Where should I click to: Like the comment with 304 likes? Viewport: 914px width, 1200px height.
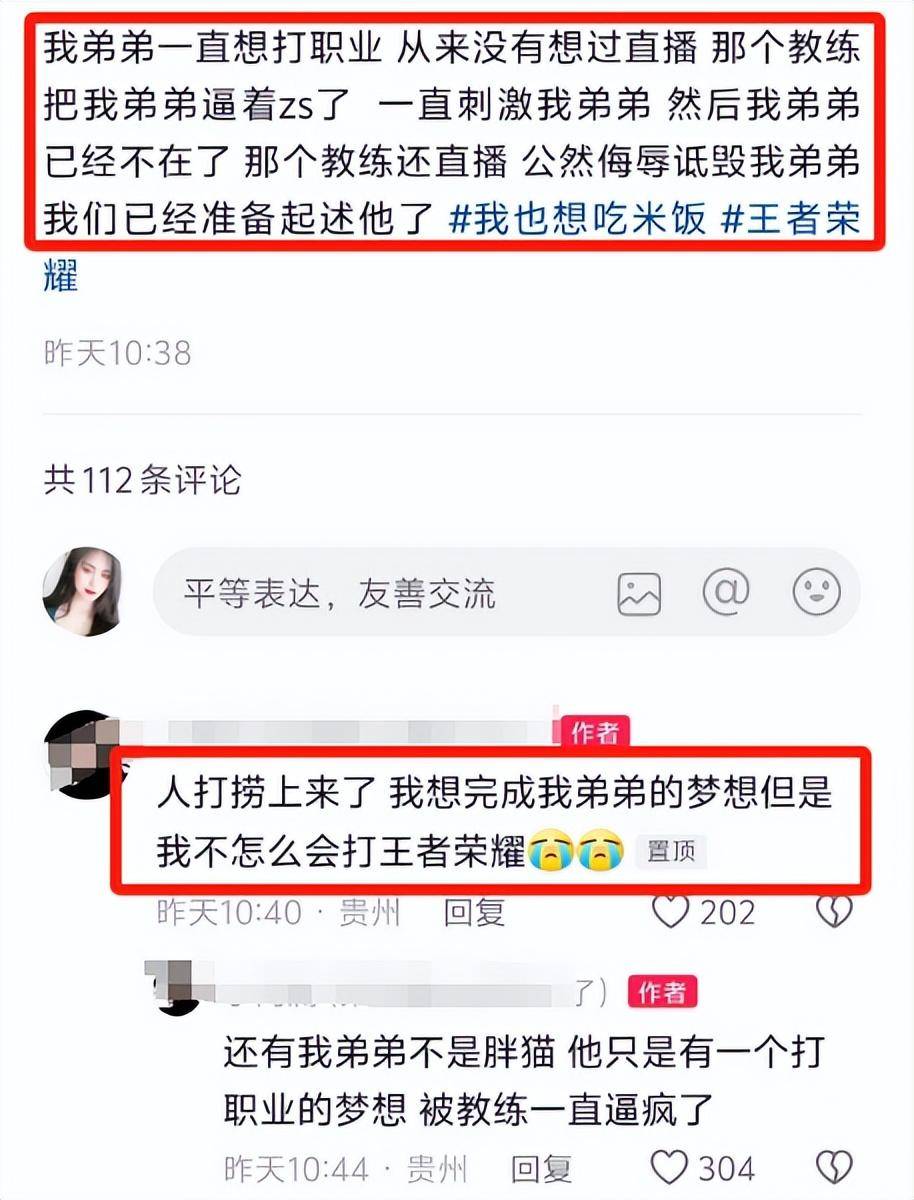coord(671,1168)
